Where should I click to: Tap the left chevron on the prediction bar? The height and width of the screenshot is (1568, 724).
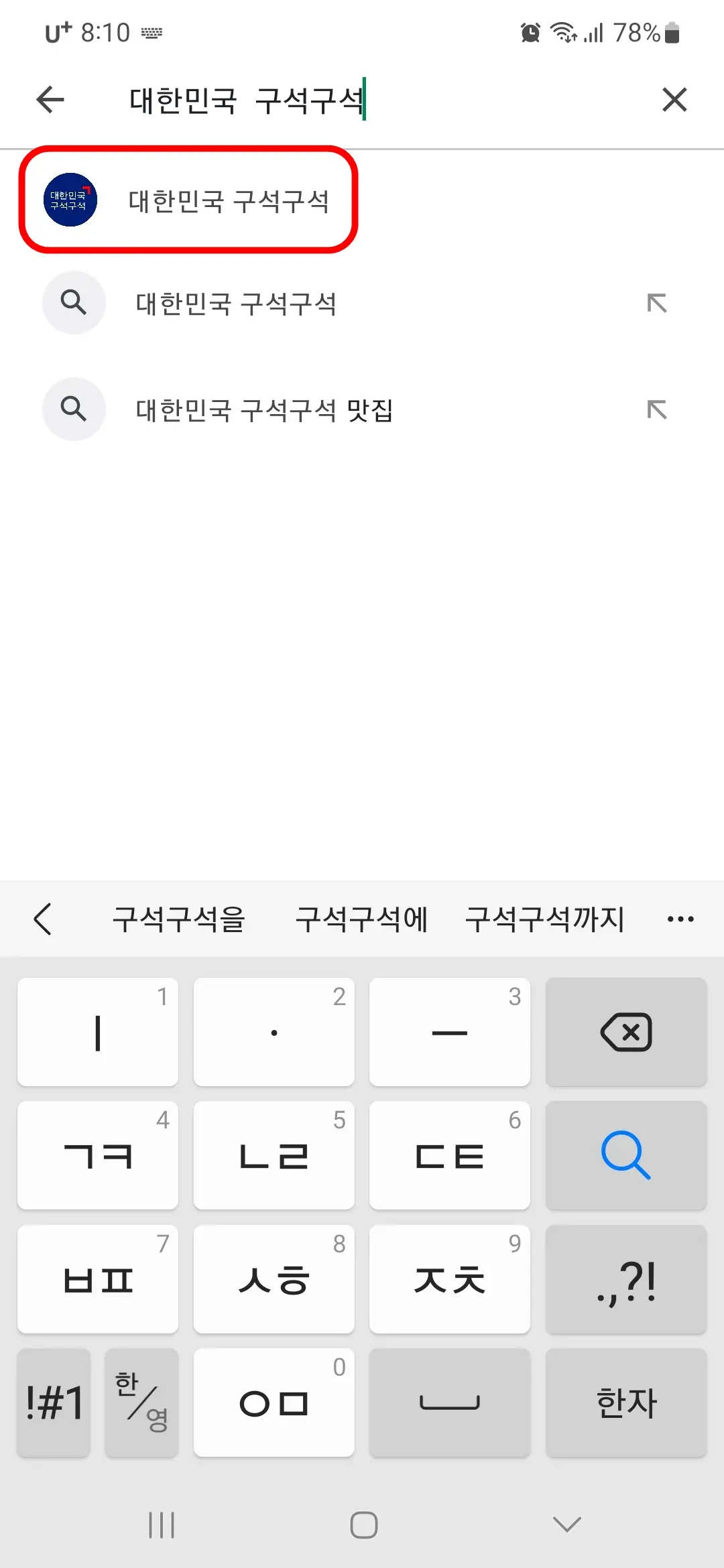(x=43, y=919)
